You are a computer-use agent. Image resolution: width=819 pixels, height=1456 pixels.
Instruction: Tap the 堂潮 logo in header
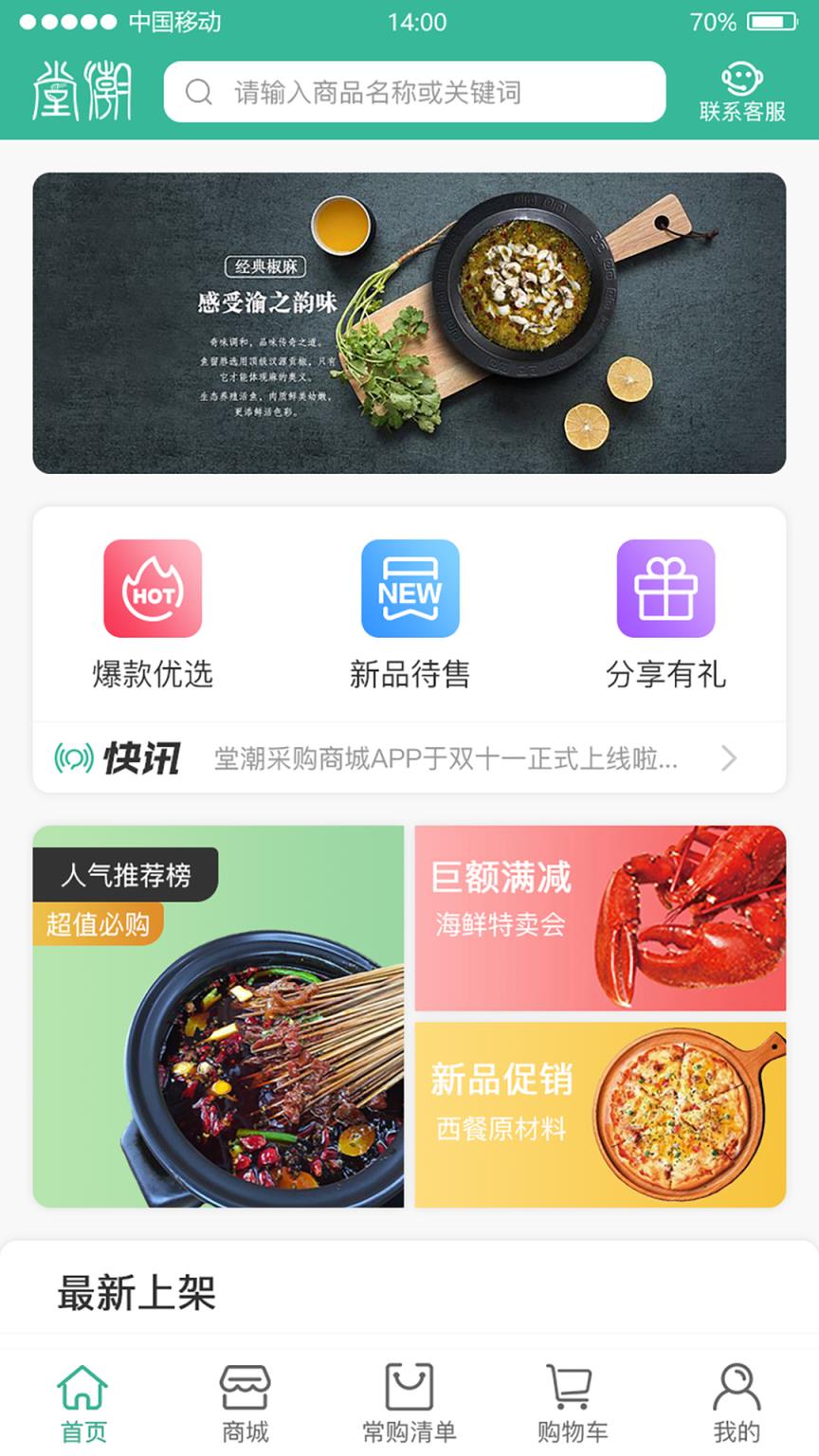82,92
